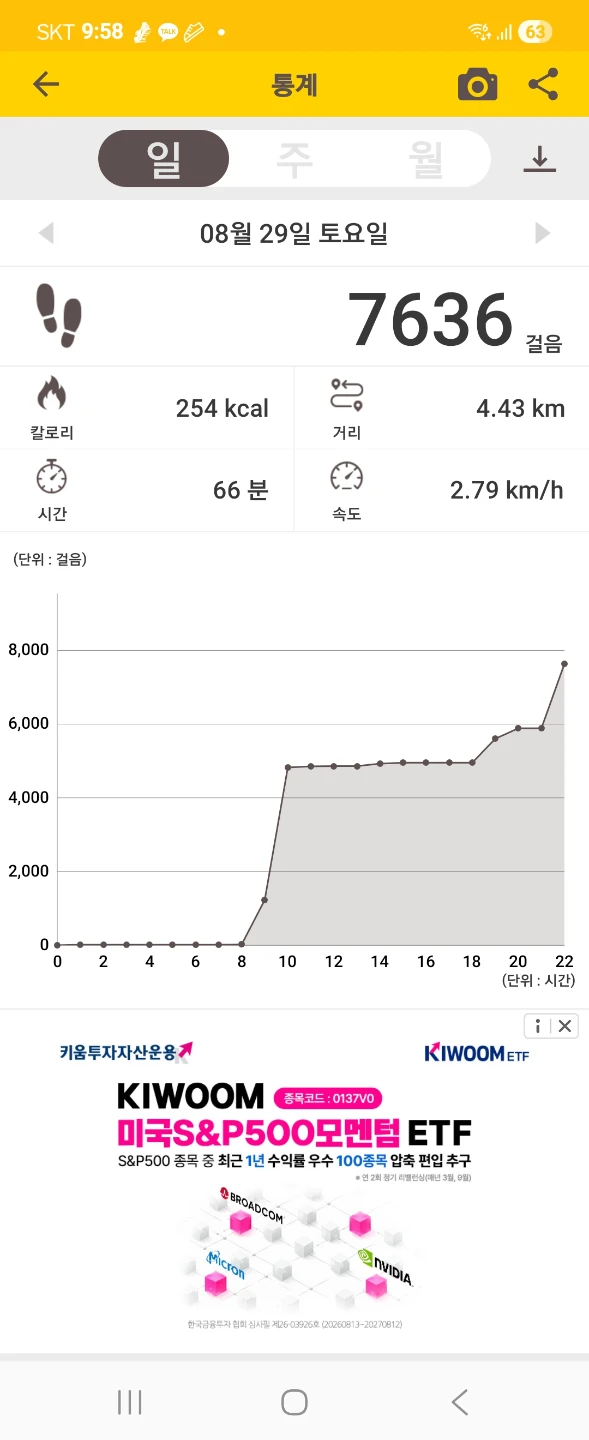This screenshot has height=1440, width=589.
Task: Download the statistics data
Action: tap(539, 159)
